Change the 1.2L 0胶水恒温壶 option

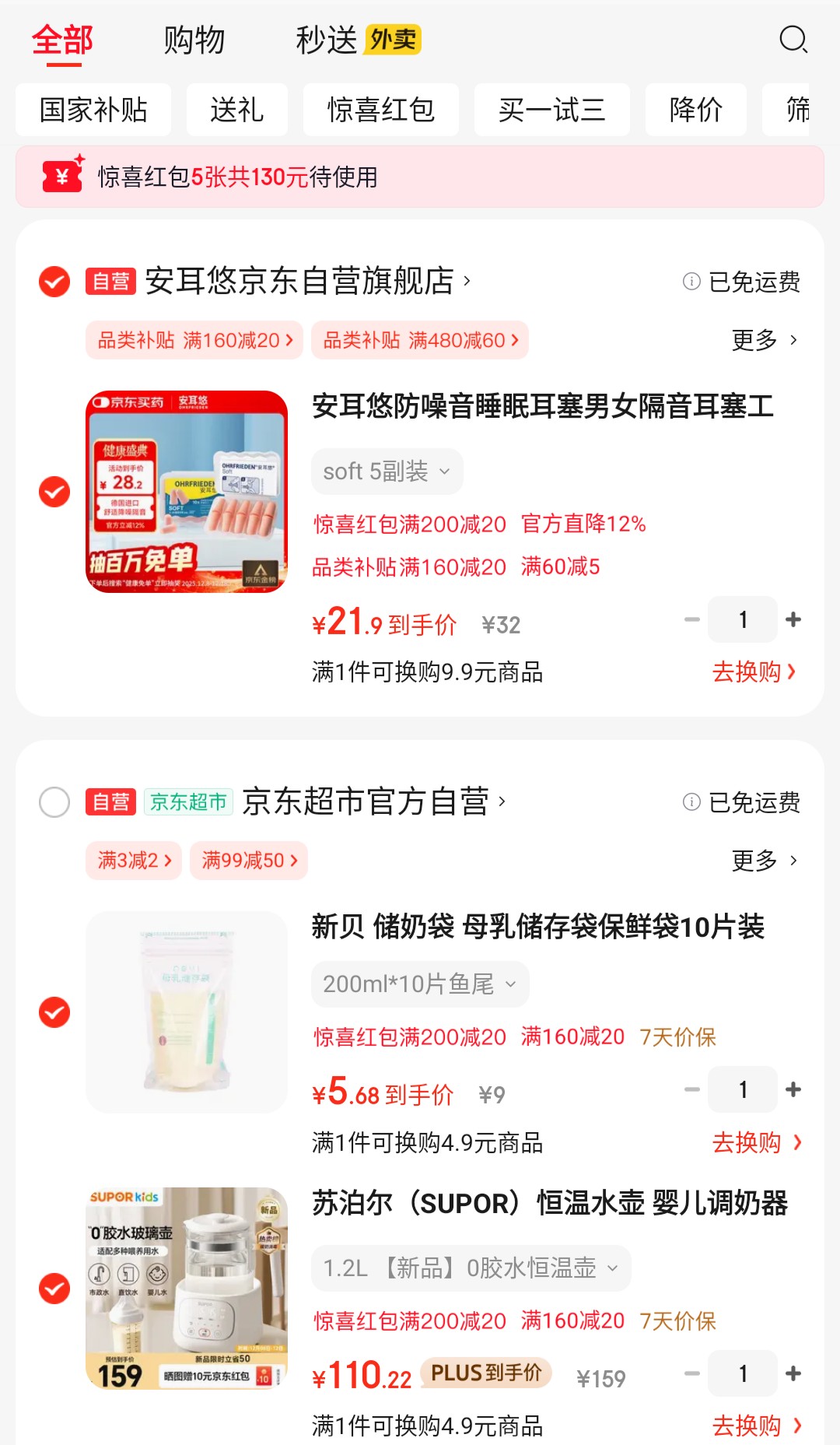point(471,1268)
